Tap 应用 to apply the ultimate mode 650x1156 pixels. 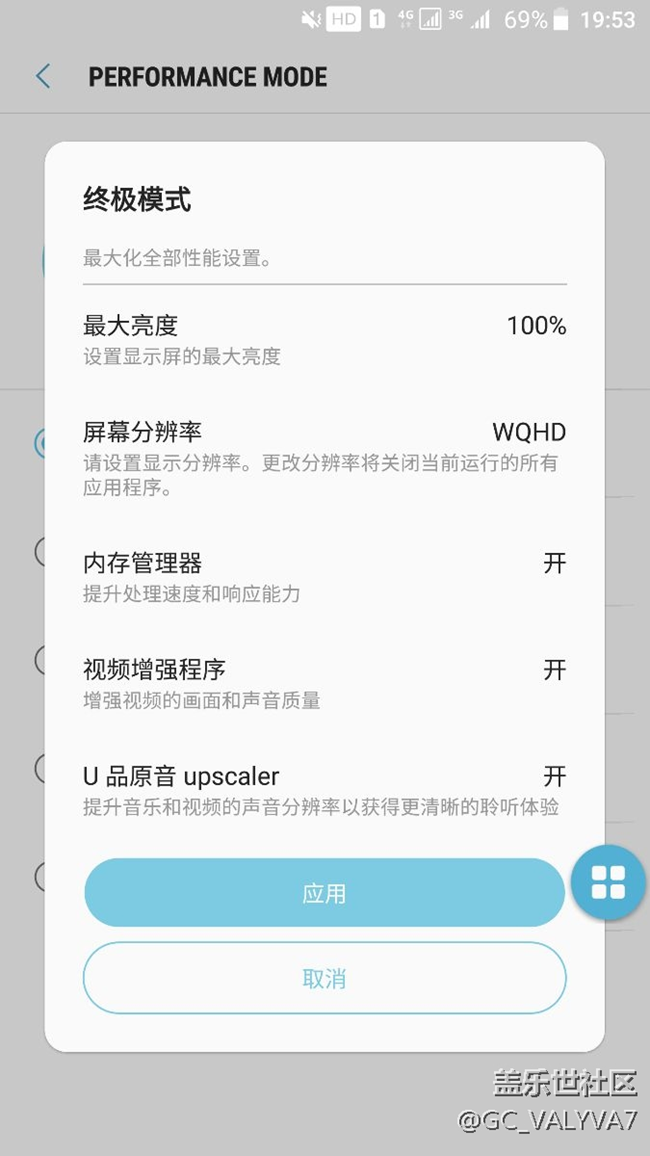[324, 893]
